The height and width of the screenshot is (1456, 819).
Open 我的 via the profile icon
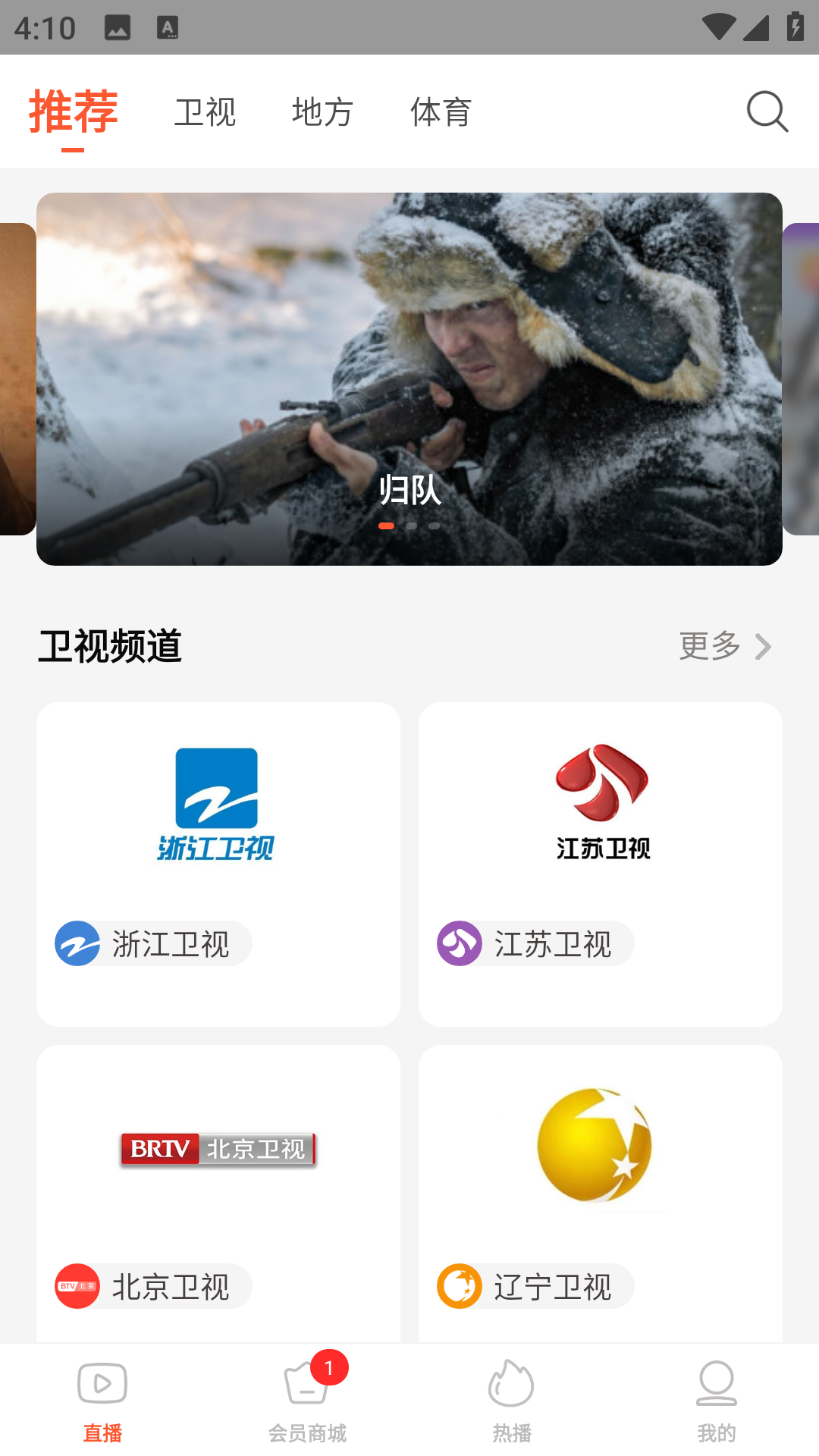coord(717,1399)
